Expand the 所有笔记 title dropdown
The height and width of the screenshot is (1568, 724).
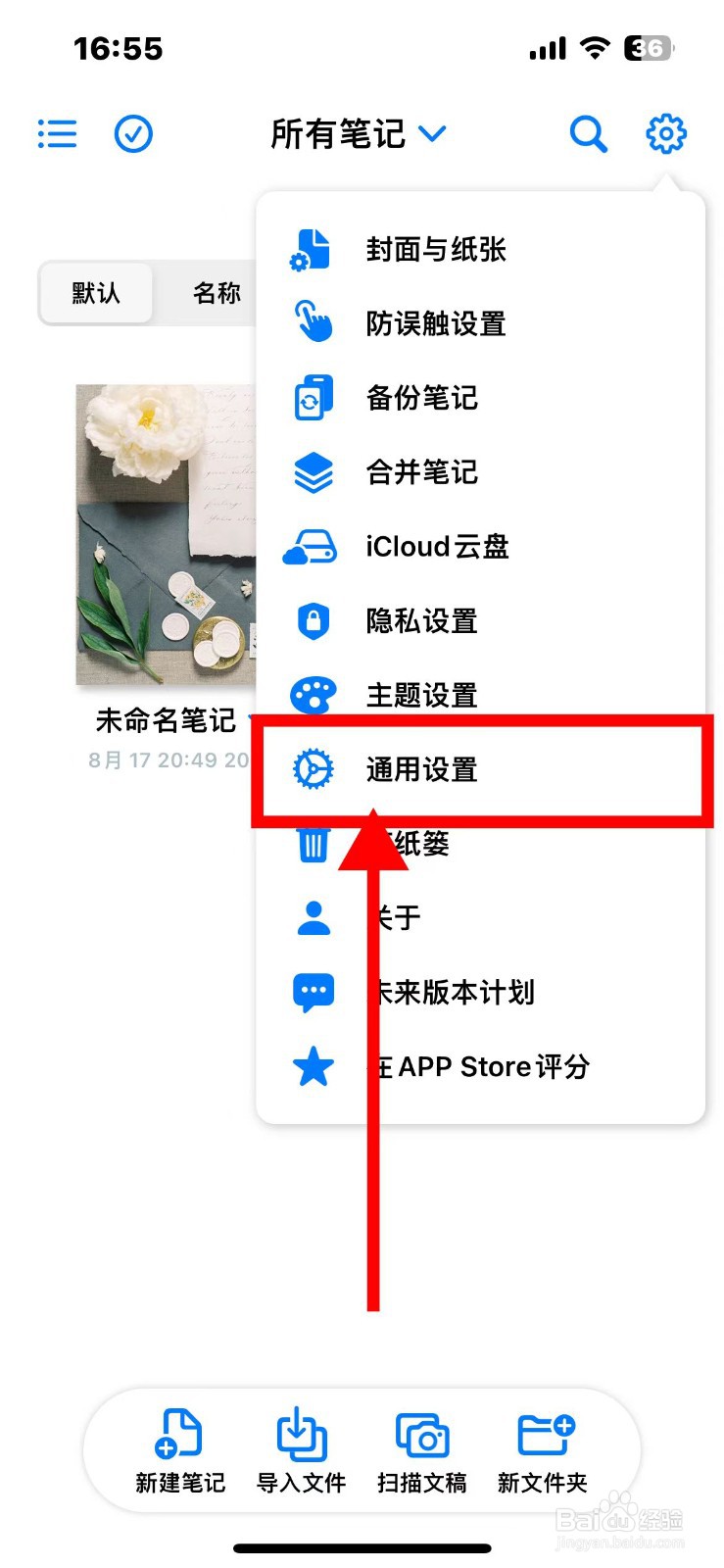[x=359, y=134]
